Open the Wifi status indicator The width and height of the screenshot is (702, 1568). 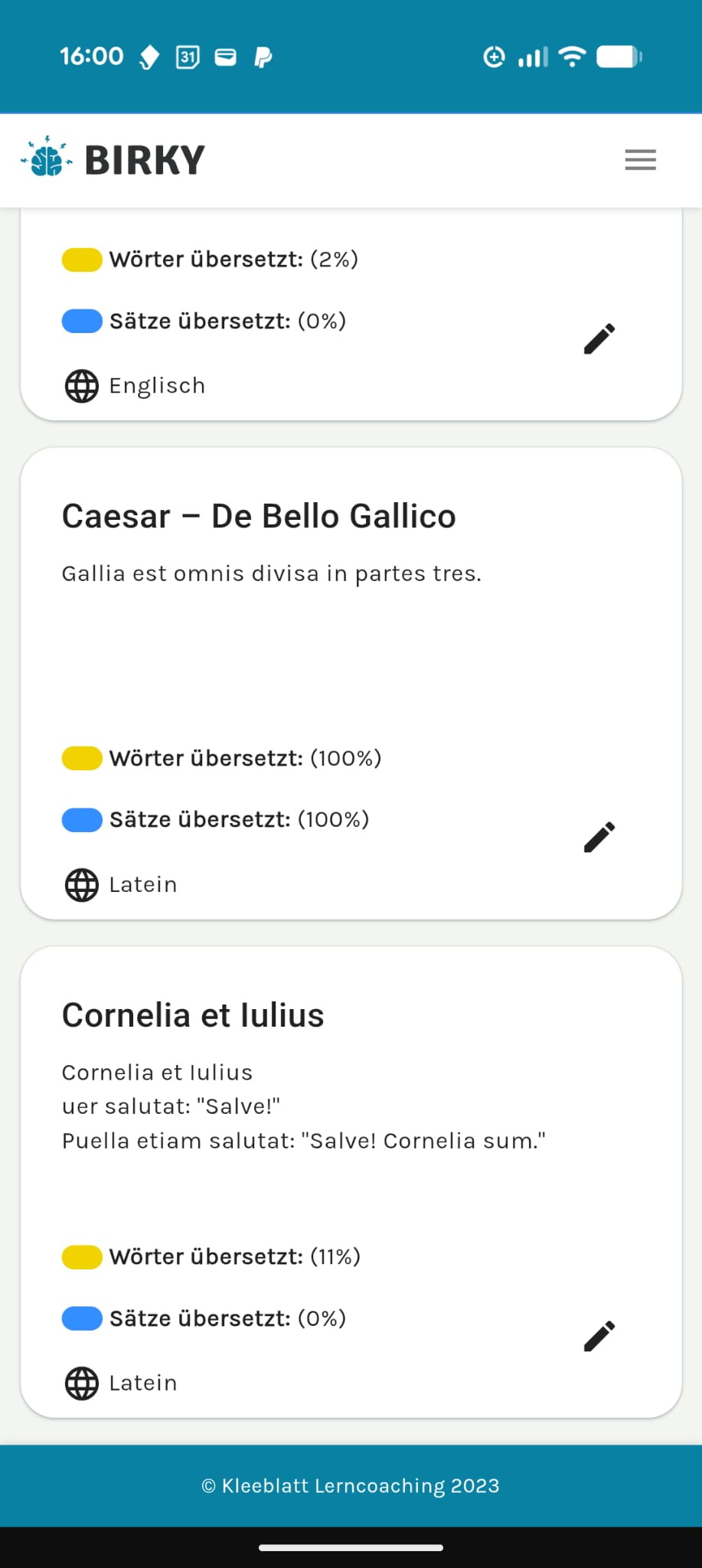(x=571, y=56)
